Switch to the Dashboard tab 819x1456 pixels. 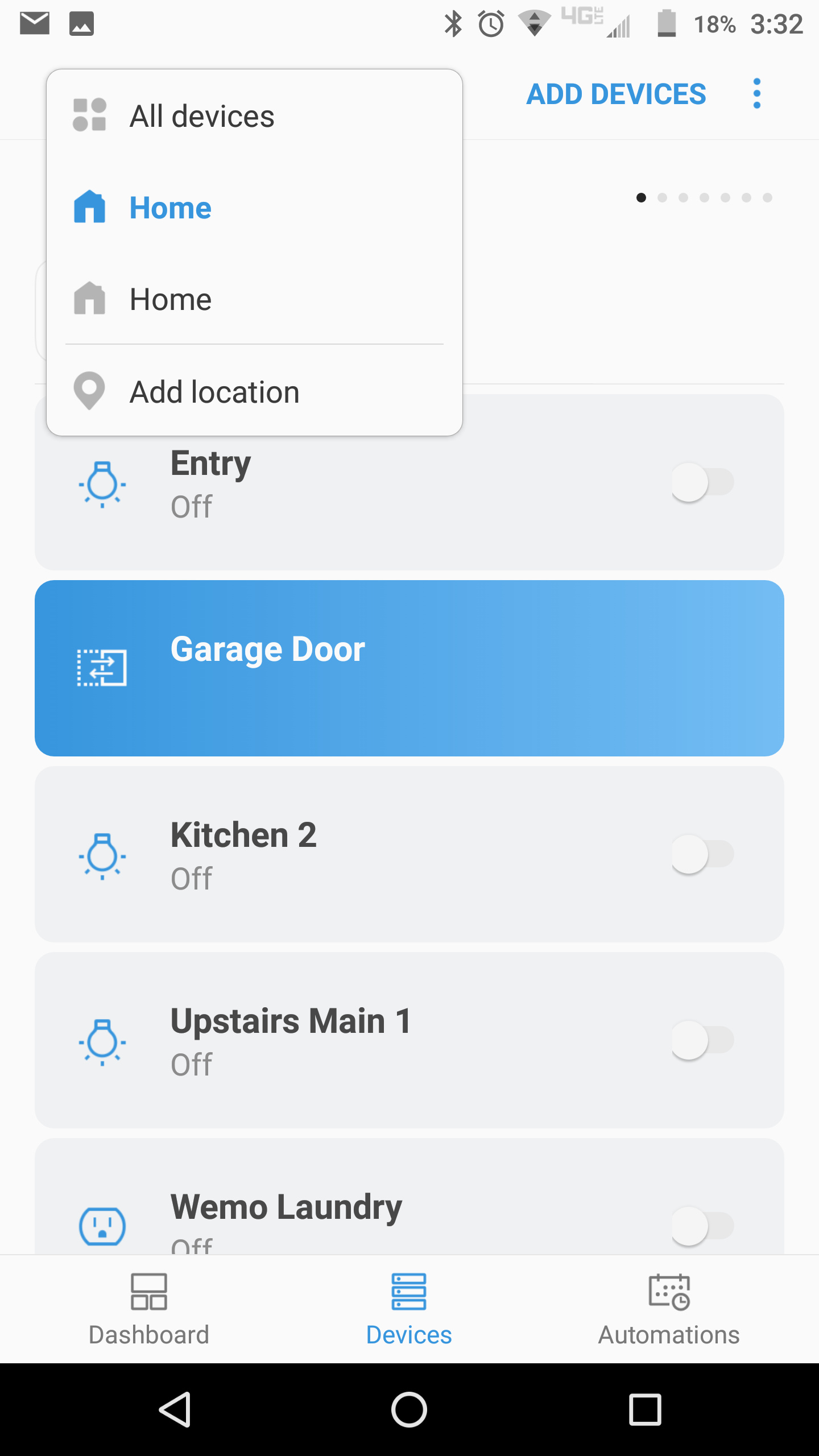coord(149,1310)
